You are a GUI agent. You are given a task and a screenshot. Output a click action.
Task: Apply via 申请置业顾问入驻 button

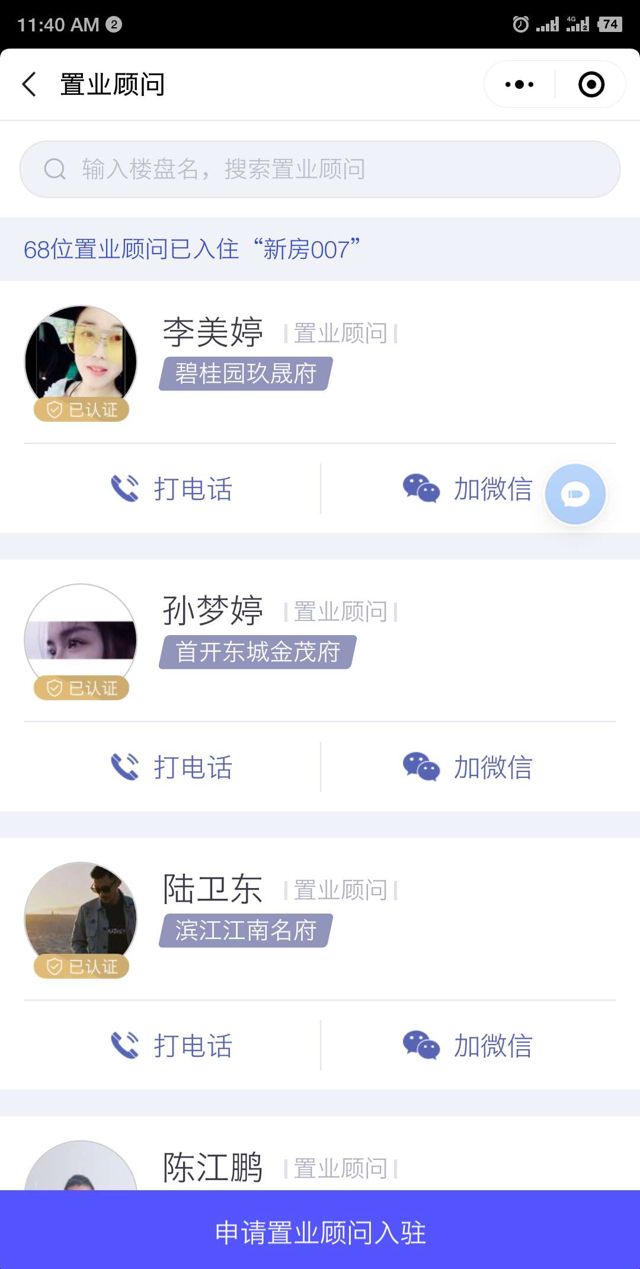[x=320, y=1232]
